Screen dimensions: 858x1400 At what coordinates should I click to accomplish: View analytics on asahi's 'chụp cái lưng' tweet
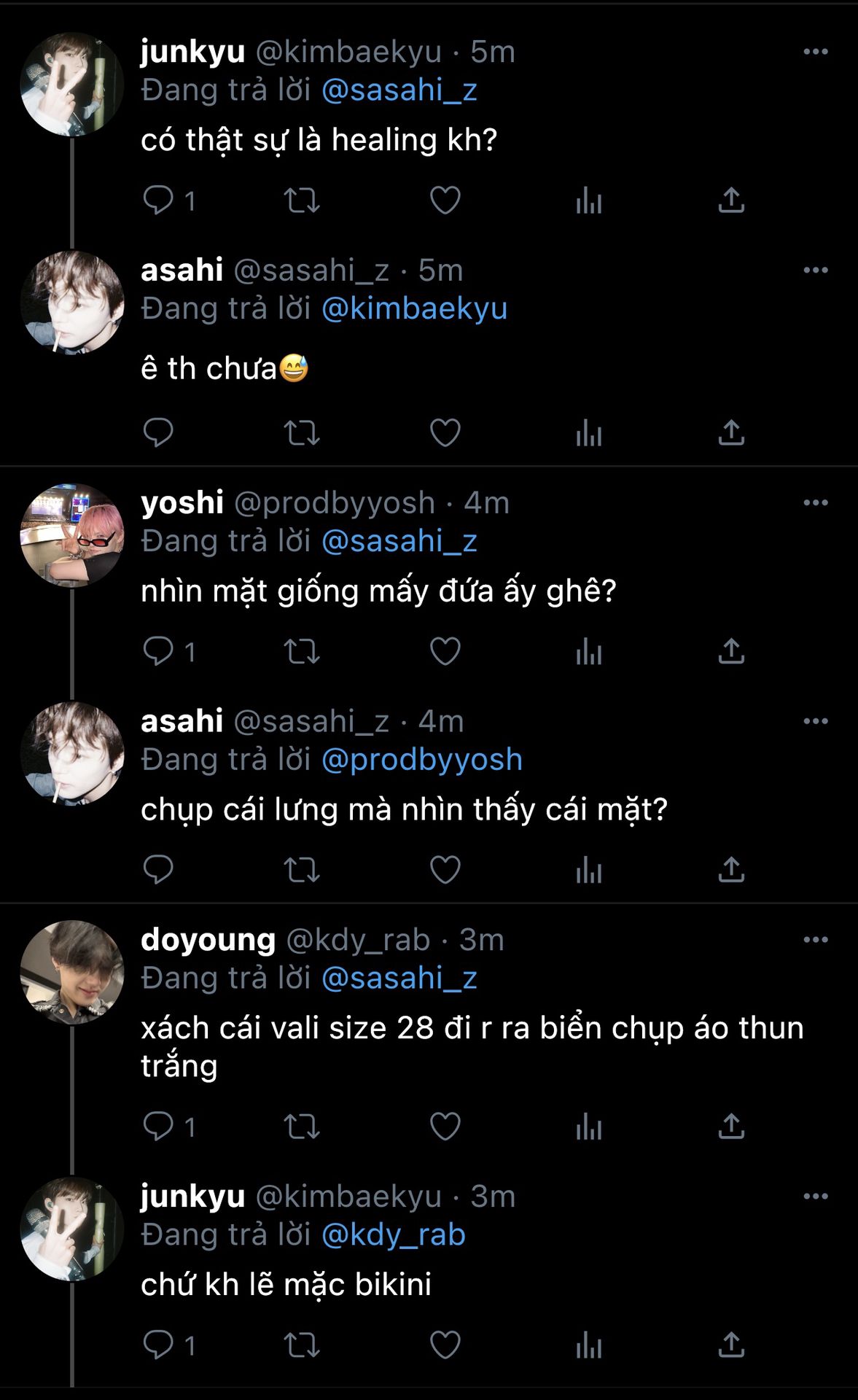click(x=588, y=869)
